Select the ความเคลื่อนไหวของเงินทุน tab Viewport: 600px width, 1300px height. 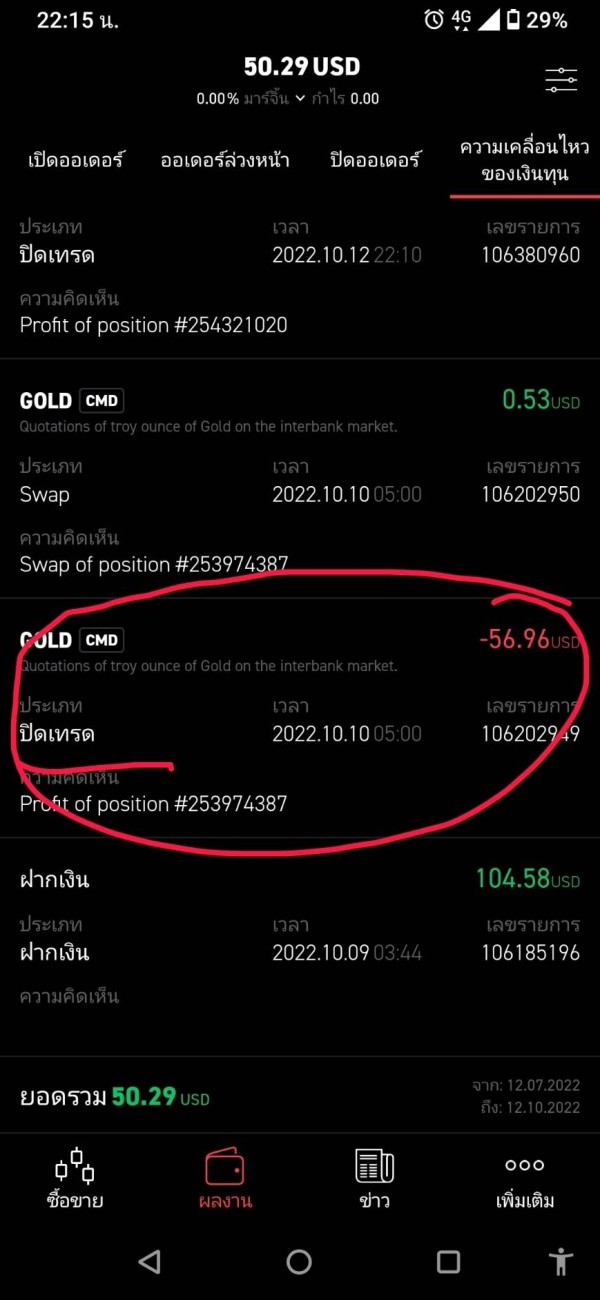coord(524,160)
